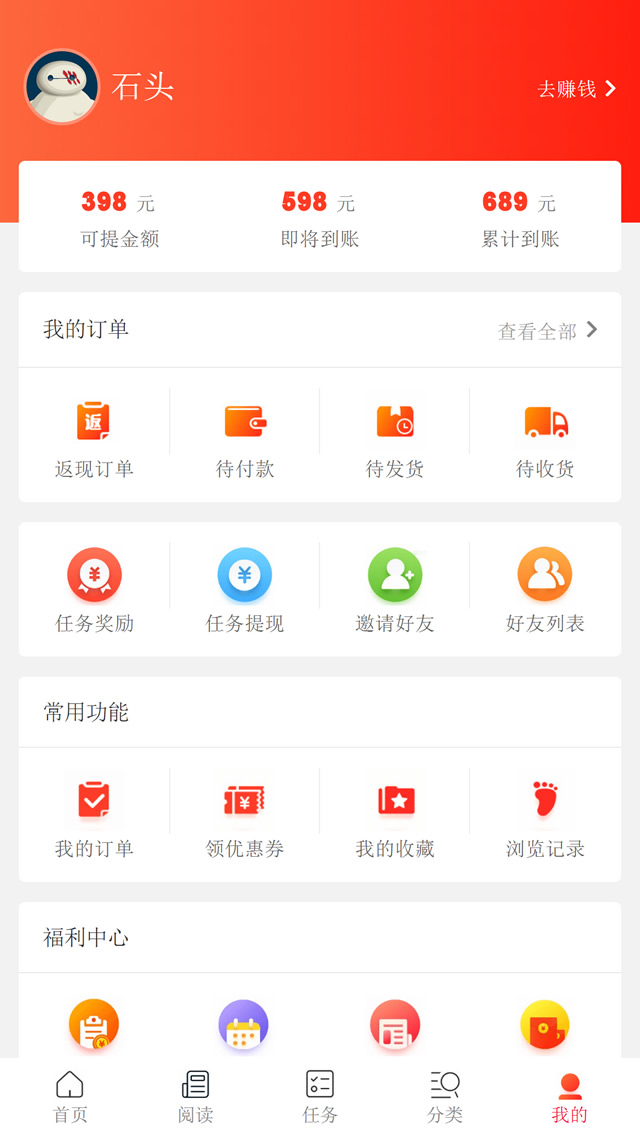
Task: Check 待收货 orders awaiting delivery
Action: coord(545,436)
